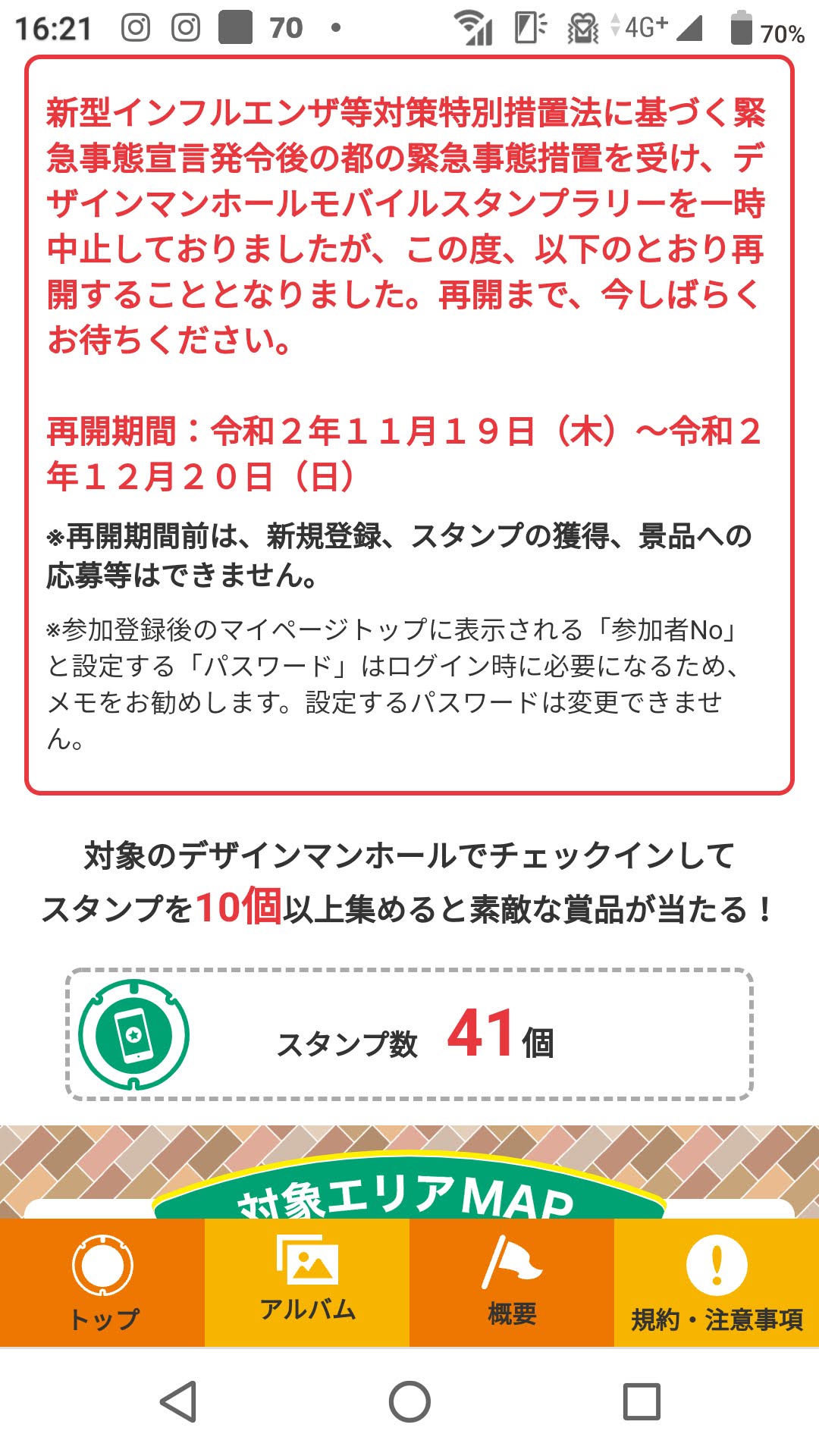Viewport: 819px width, 1456px height.
Task: Open the アルバム tab
Action: pos(307,1283)
